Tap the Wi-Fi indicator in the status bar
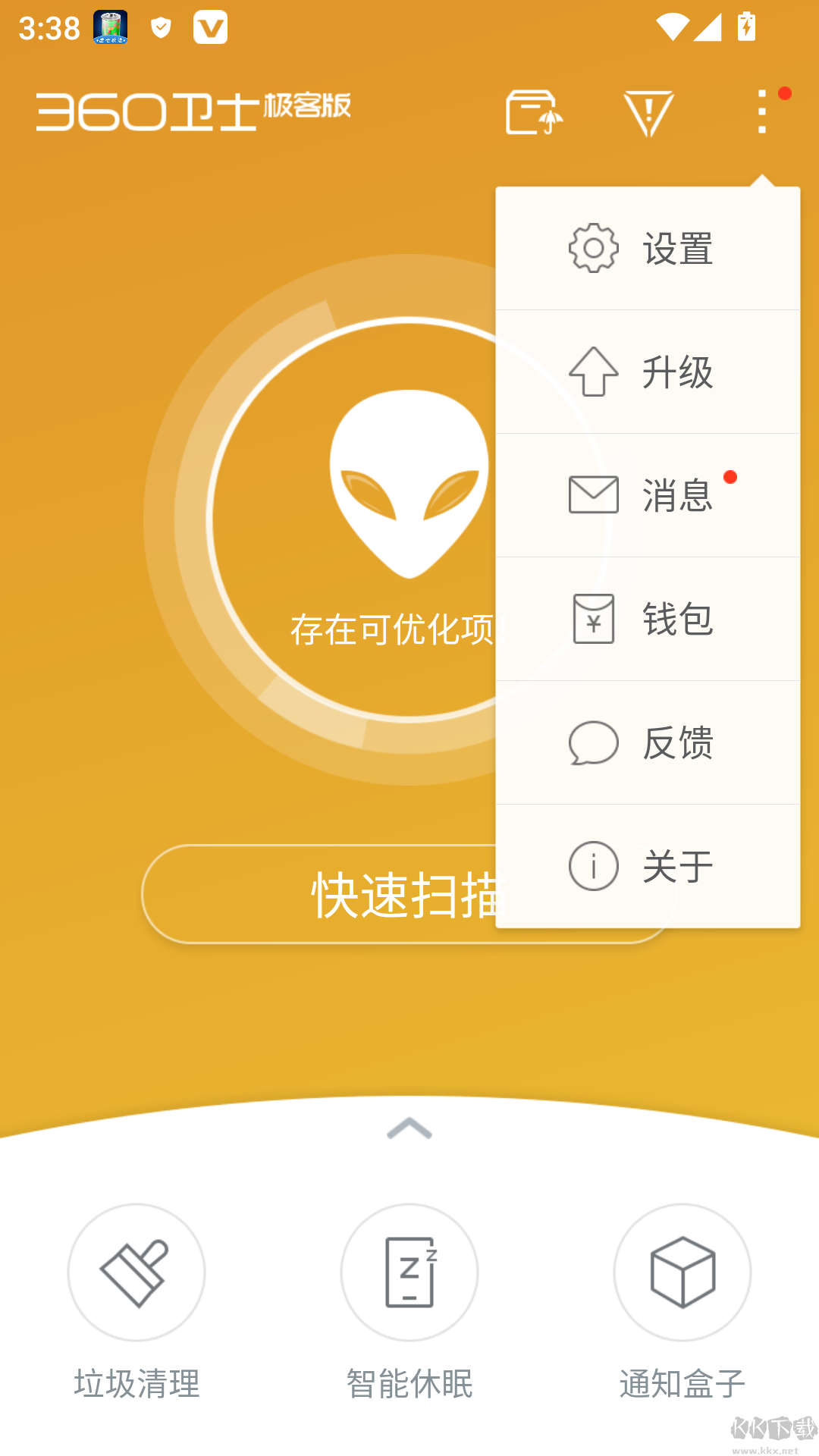 pos(673,27)
